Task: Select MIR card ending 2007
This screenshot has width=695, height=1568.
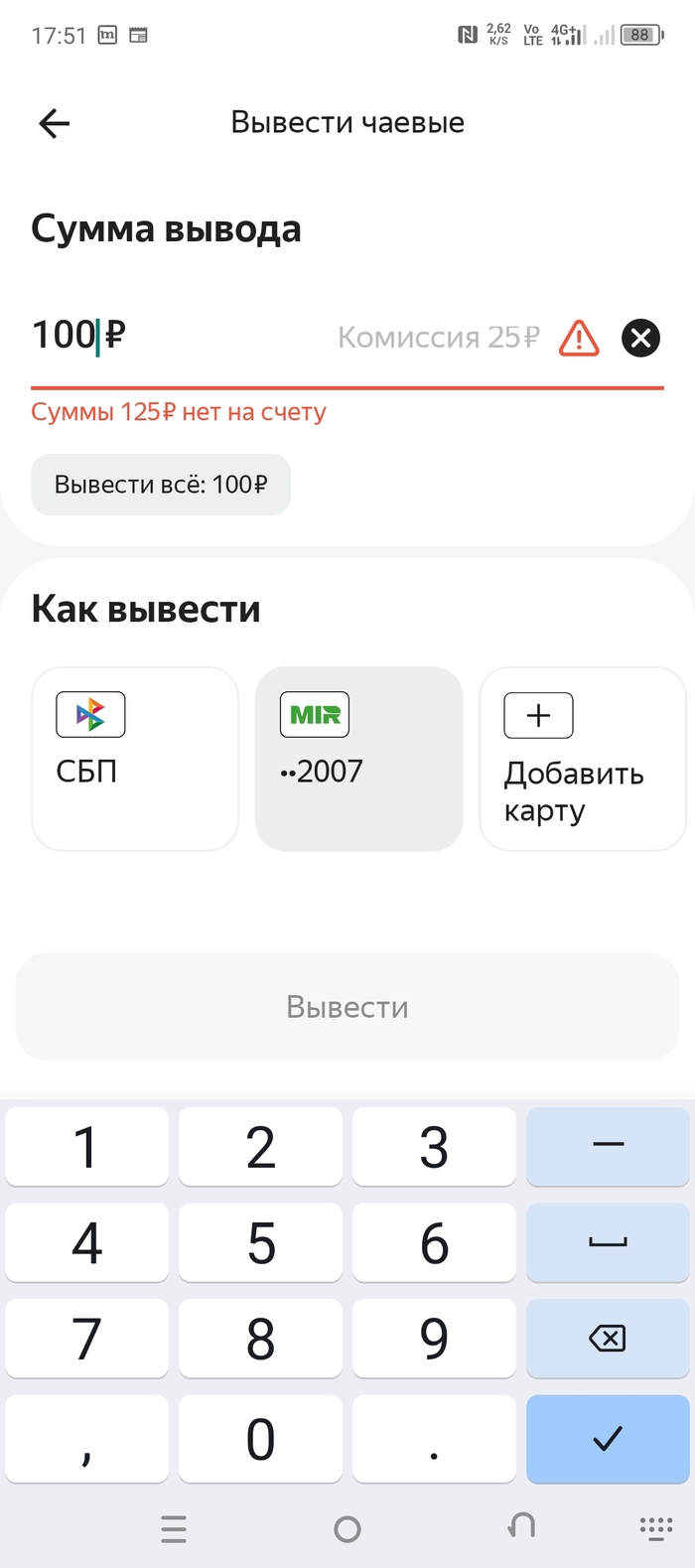Action: [358, 758]
